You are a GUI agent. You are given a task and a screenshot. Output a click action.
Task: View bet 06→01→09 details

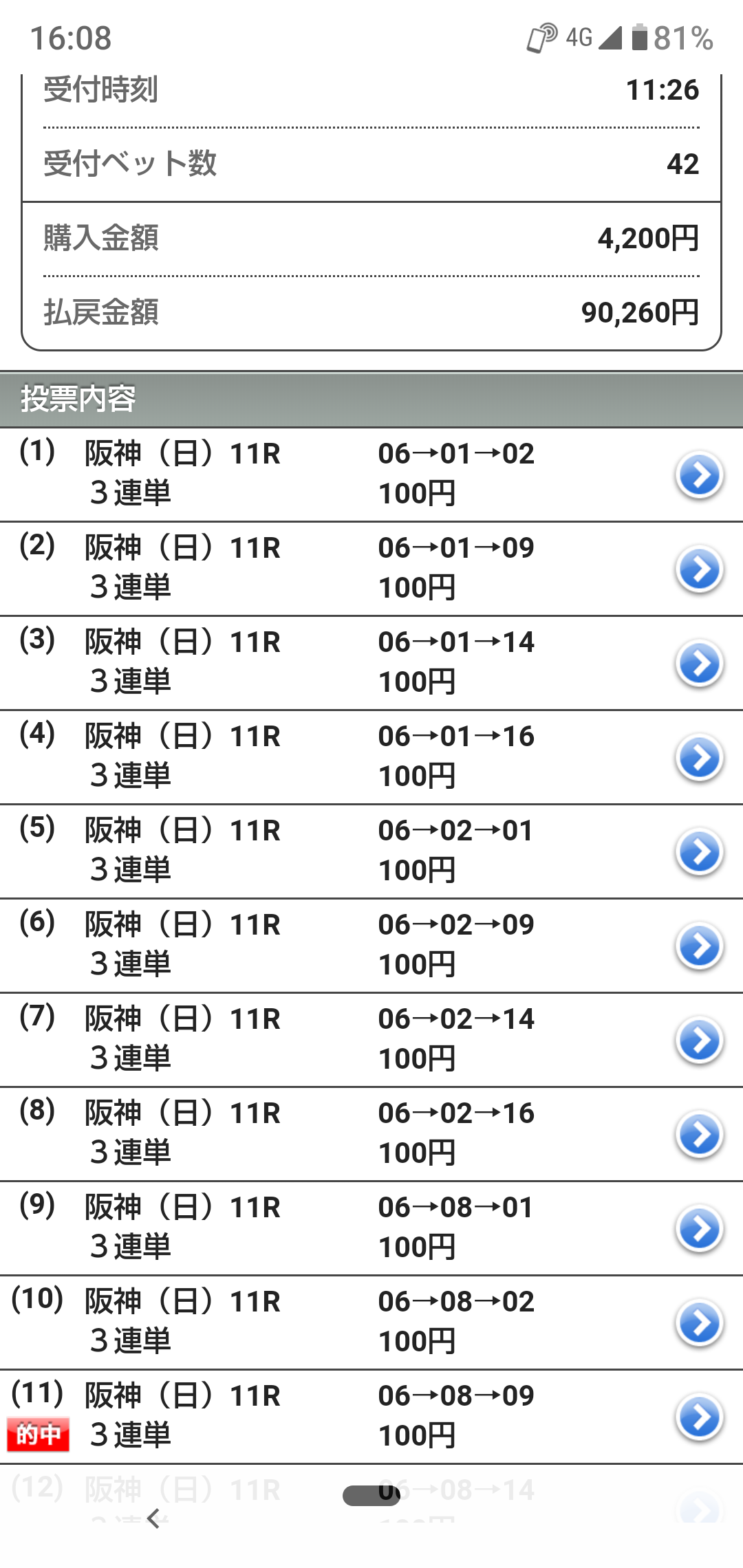tap(699, 569)
